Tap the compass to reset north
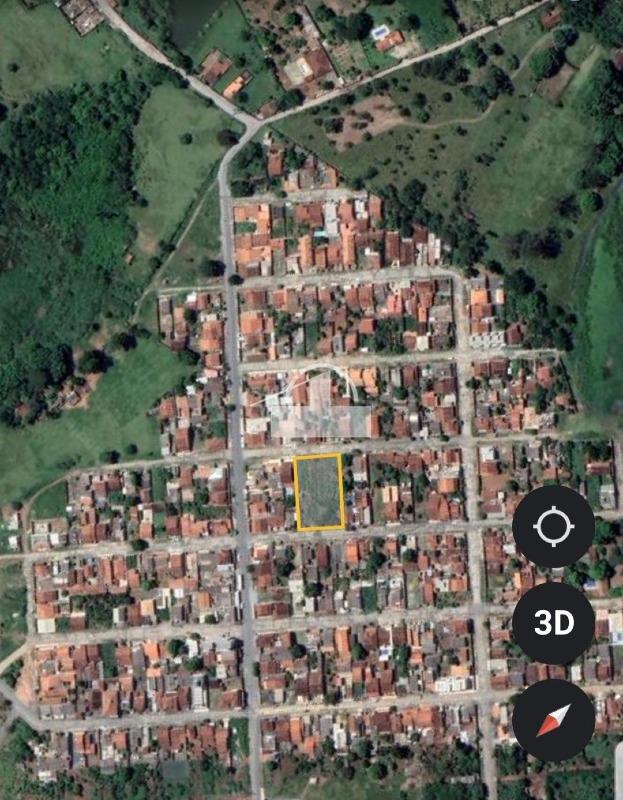623x800 pixels. coord(553,719)
